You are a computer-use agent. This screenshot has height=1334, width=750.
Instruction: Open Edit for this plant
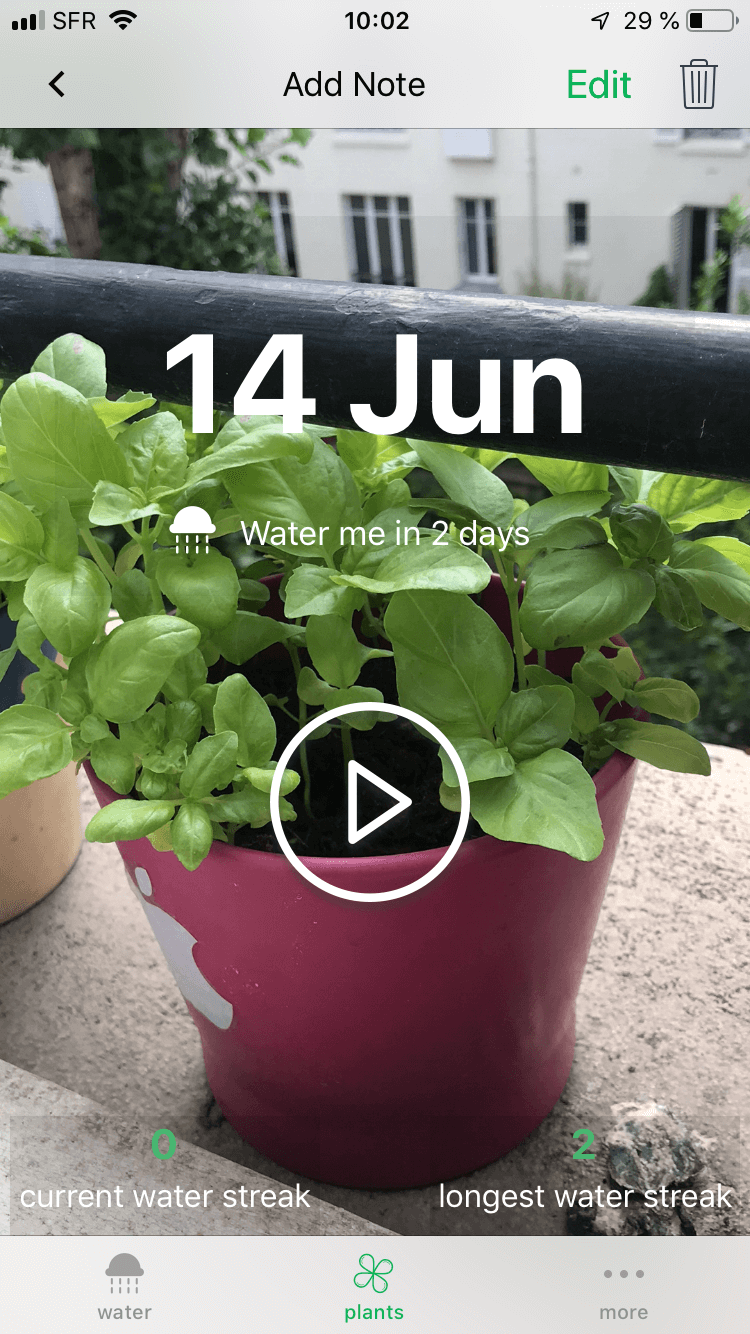pyautogui.click(x=599, y=85)
